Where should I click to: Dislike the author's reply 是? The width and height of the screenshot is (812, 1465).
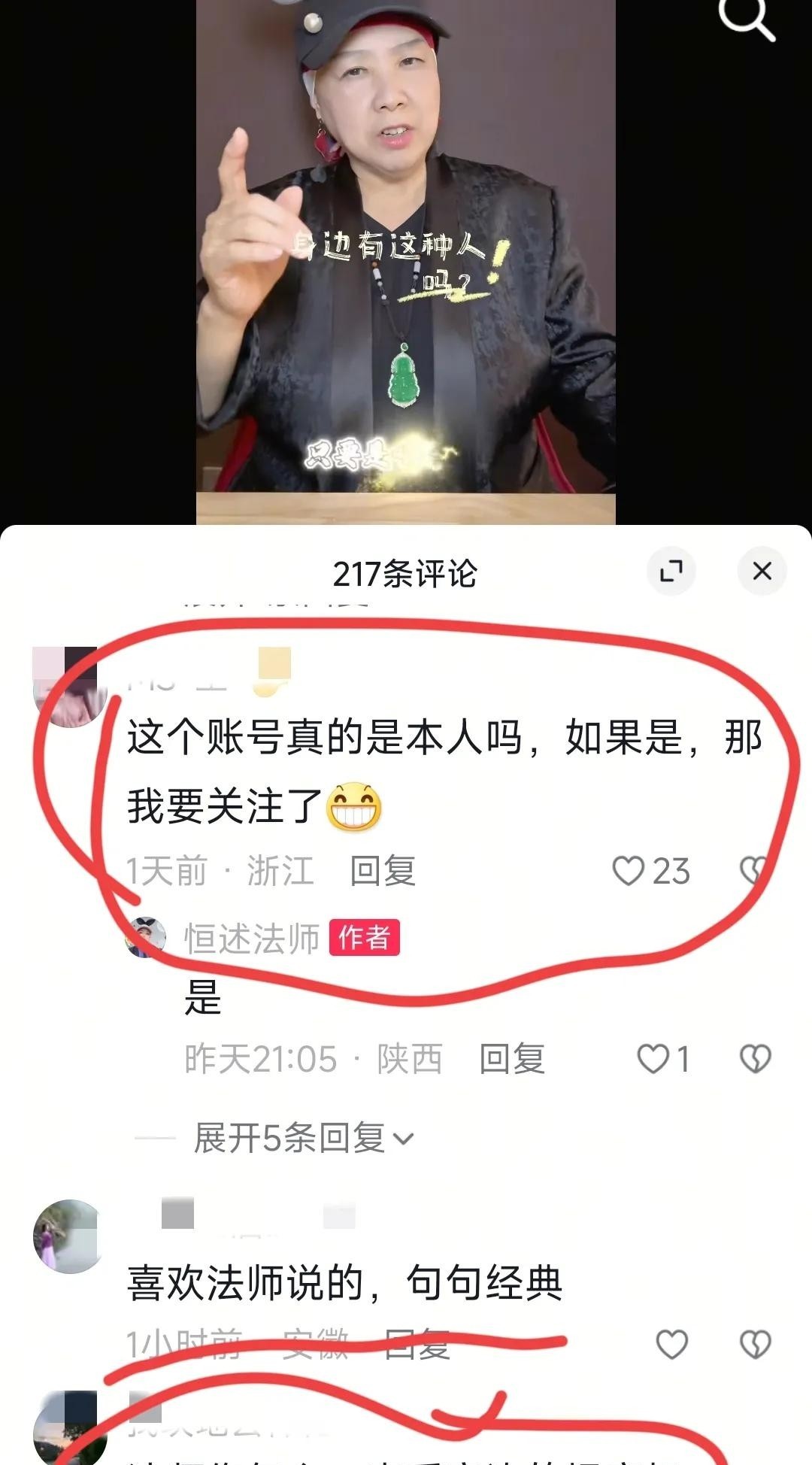(755, 1059)
